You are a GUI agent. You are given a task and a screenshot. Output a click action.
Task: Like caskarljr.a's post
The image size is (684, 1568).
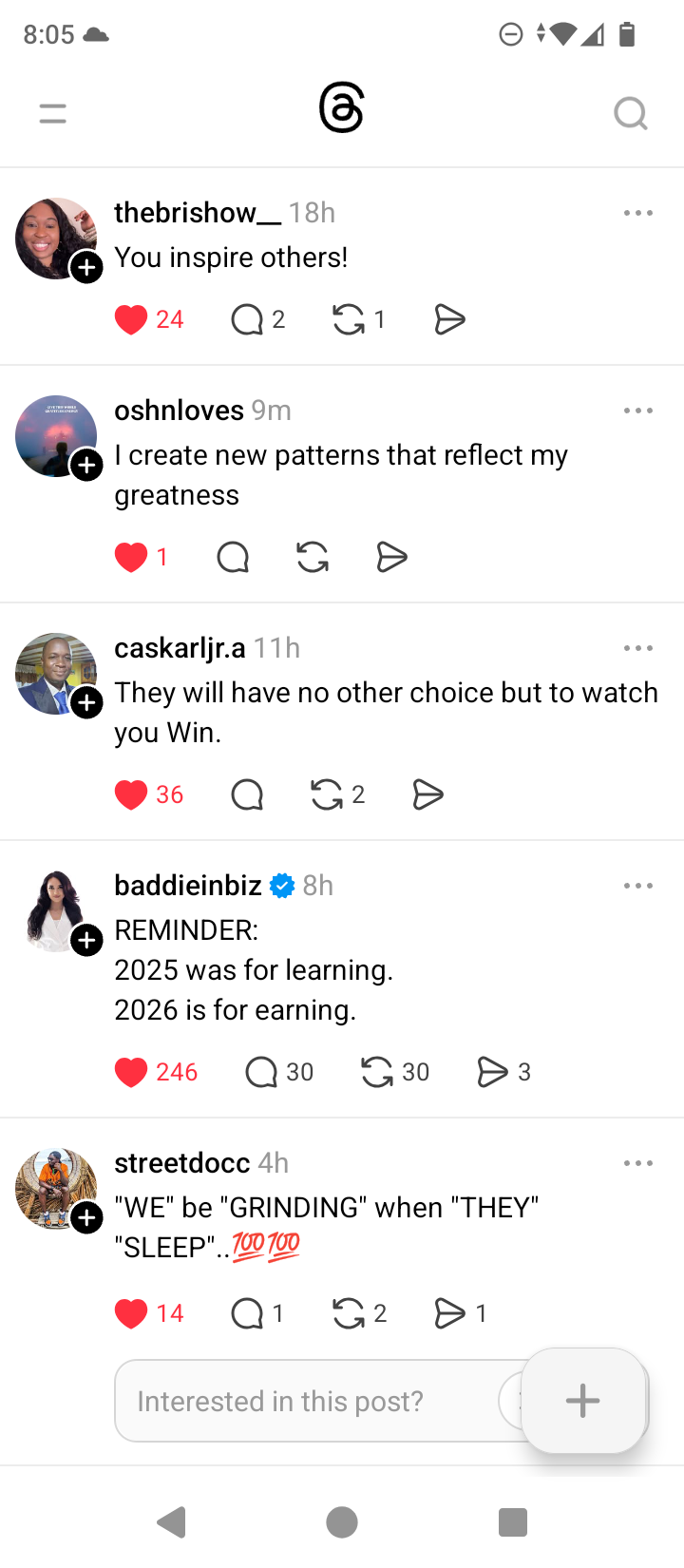pyautogui.click(x=131, y=794)
